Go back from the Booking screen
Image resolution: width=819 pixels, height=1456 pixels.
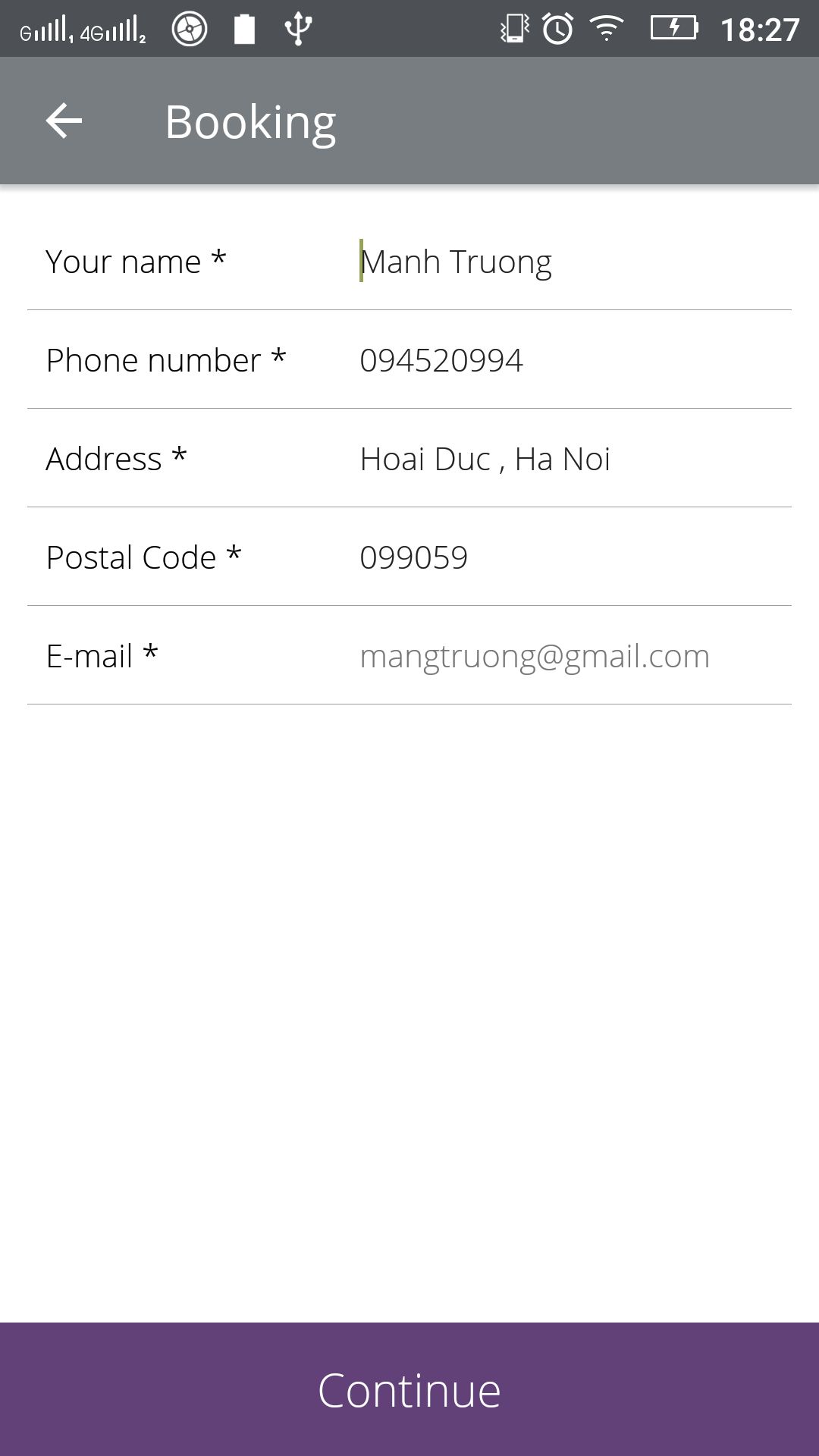click(x=64, y=121)
